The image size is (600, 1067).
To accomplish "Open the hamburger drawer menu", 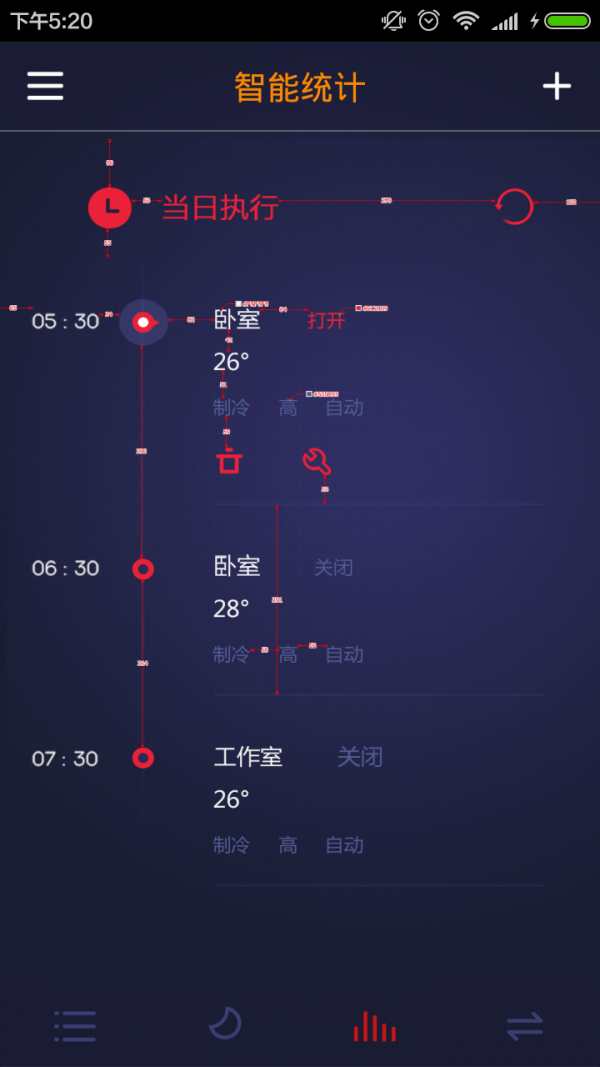I will coord(45,86).
